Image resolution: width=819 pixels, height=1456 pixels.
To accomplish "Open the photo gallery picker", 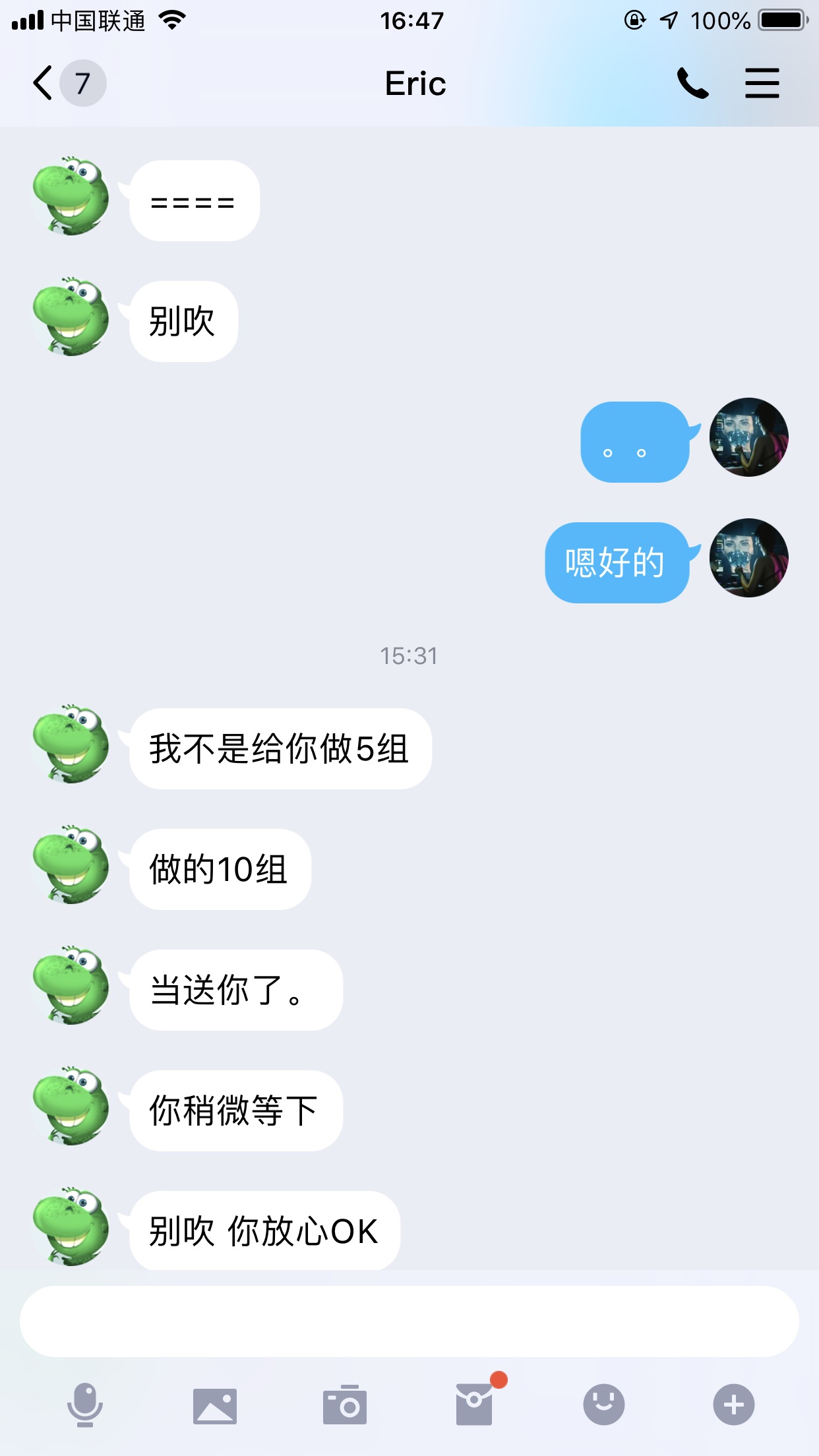I will click(x=214, y=1405).
